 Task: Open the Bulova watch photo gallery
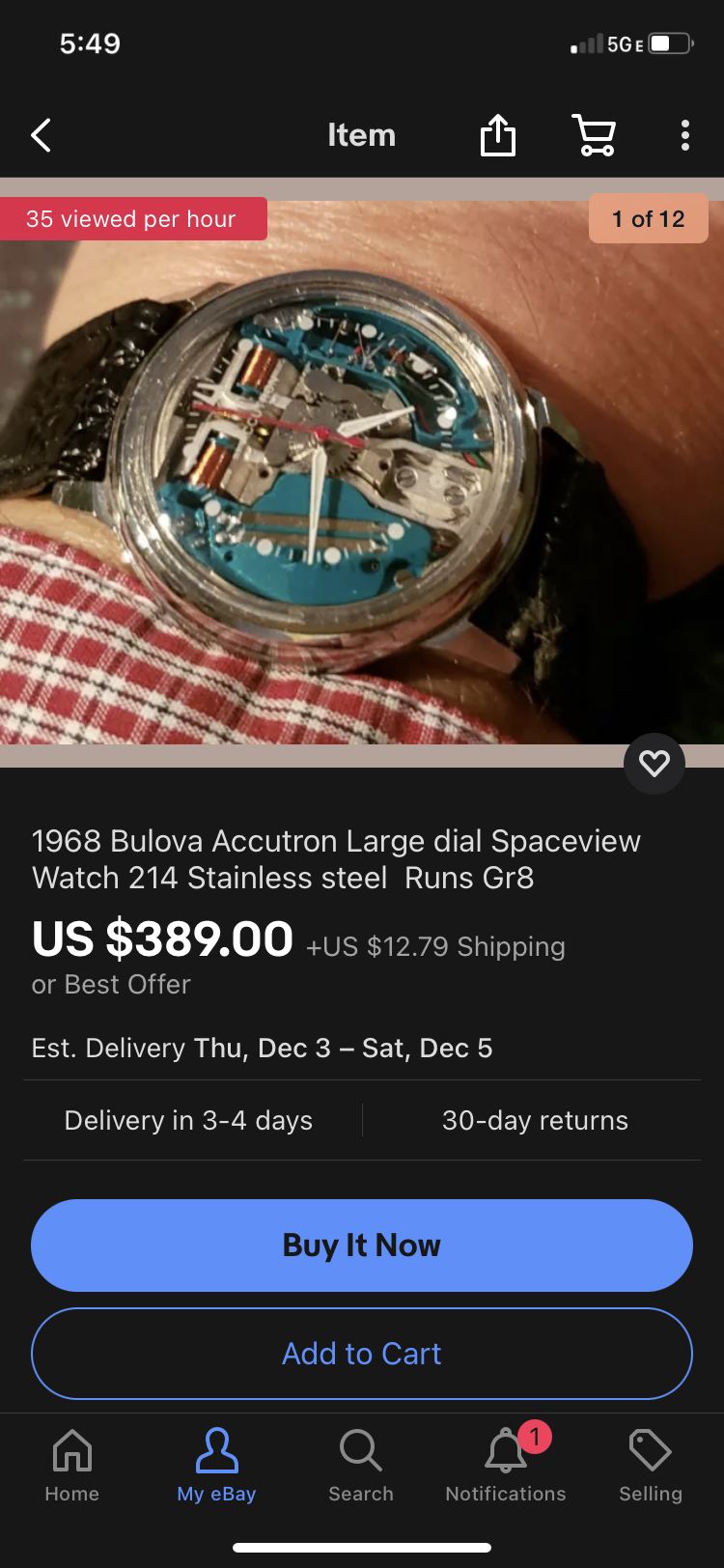(x=362, y=472)
